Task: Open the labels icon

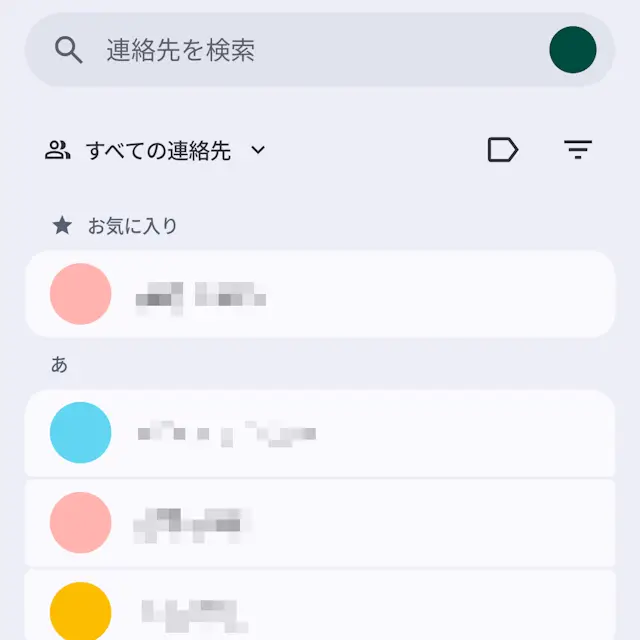Action: (x=502, y=150)
